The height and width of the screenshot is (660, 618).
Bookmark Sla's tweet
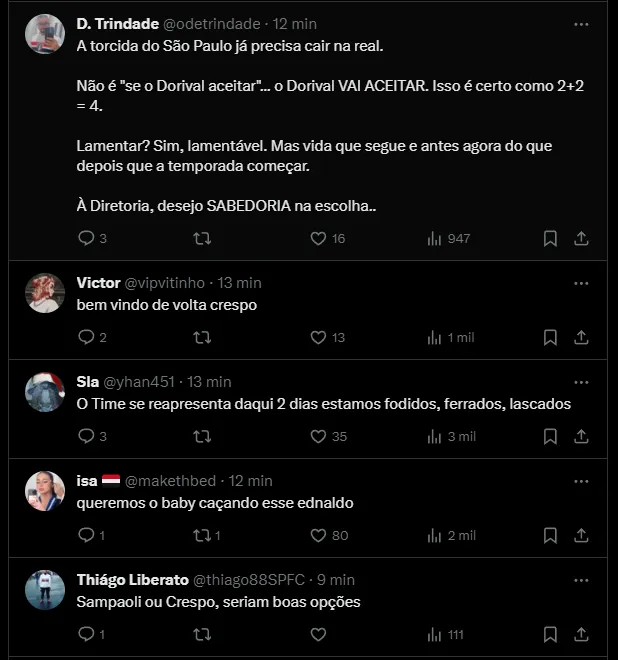click(550, 437)
